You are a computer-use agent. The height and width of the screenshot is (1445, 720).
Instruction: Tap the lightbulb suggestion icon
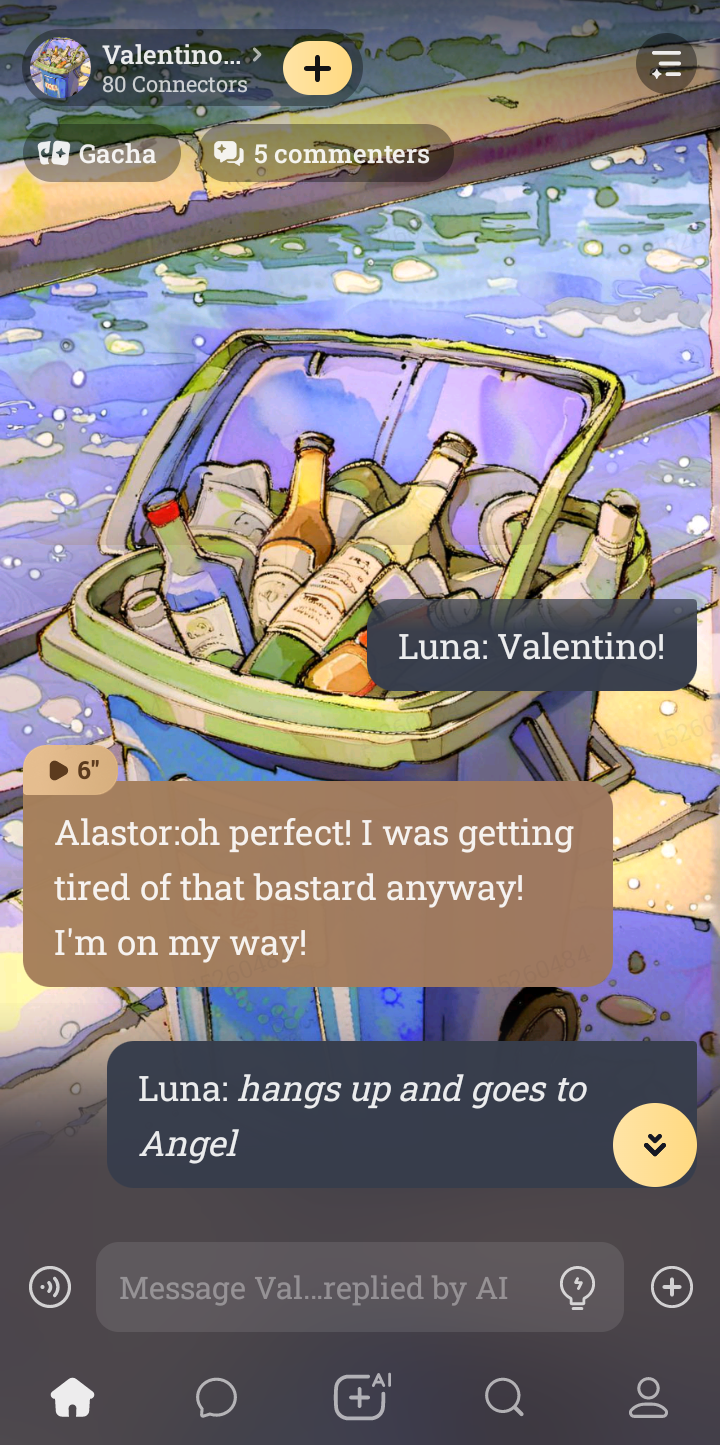(x=577, y=1287)
